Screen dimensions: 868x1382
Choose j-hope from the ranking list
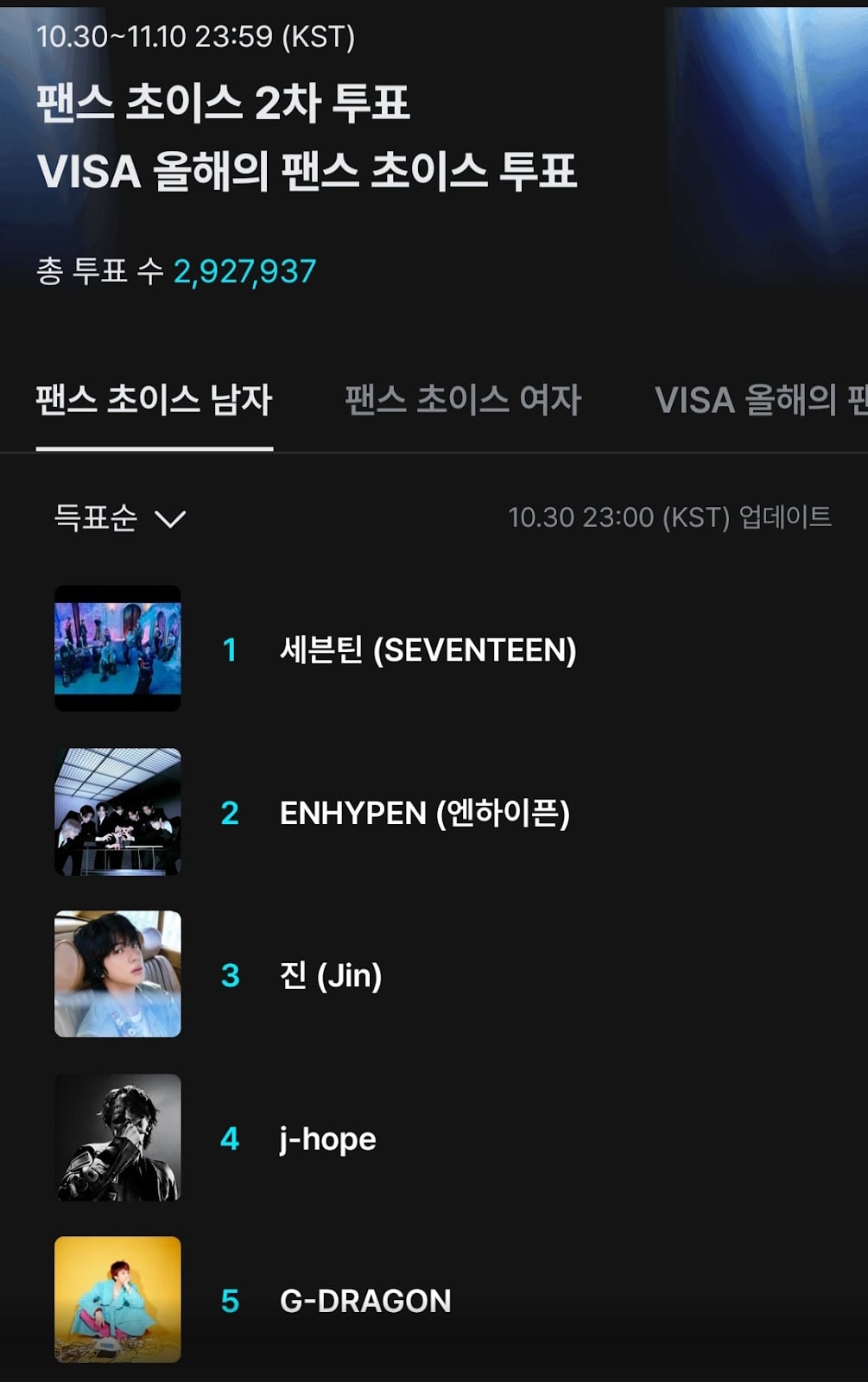click(327, 1138)
